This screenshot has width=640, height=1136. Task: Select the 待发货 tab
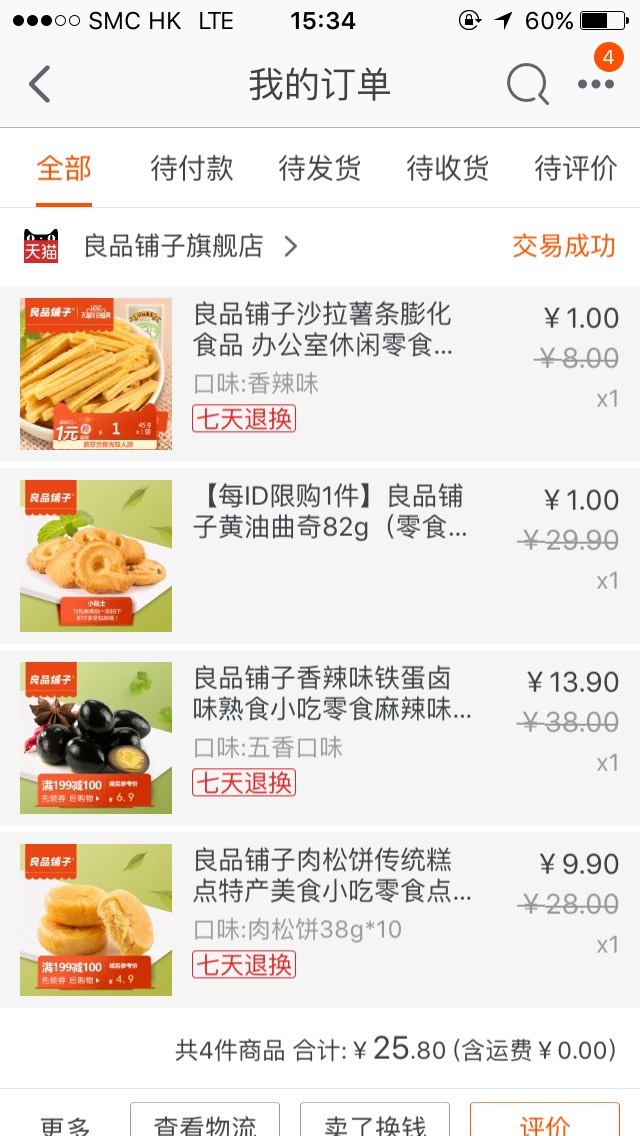320,169
